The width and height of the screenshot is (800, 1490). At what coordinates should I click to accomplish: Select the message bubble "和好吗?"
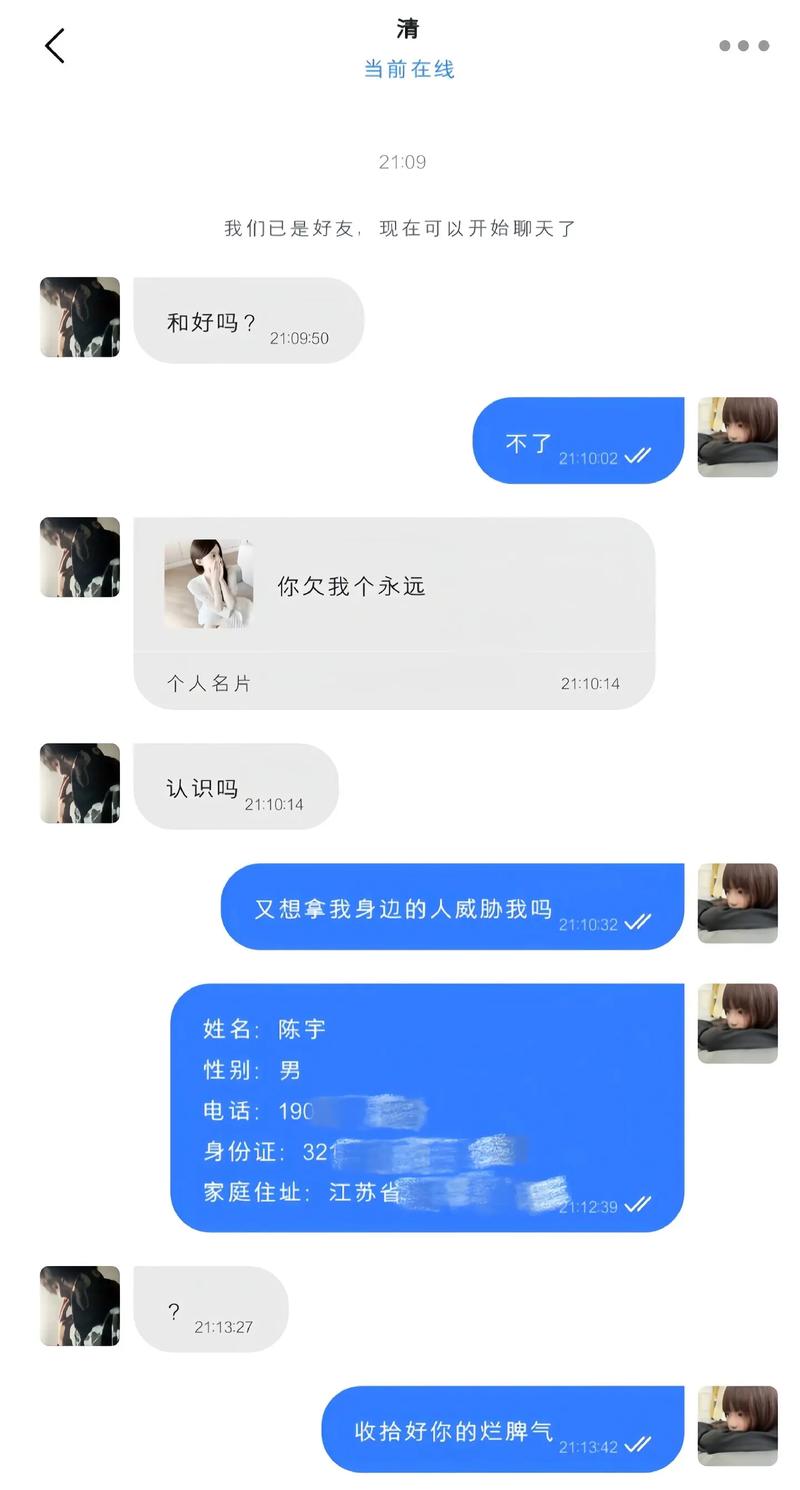(248, 320)
